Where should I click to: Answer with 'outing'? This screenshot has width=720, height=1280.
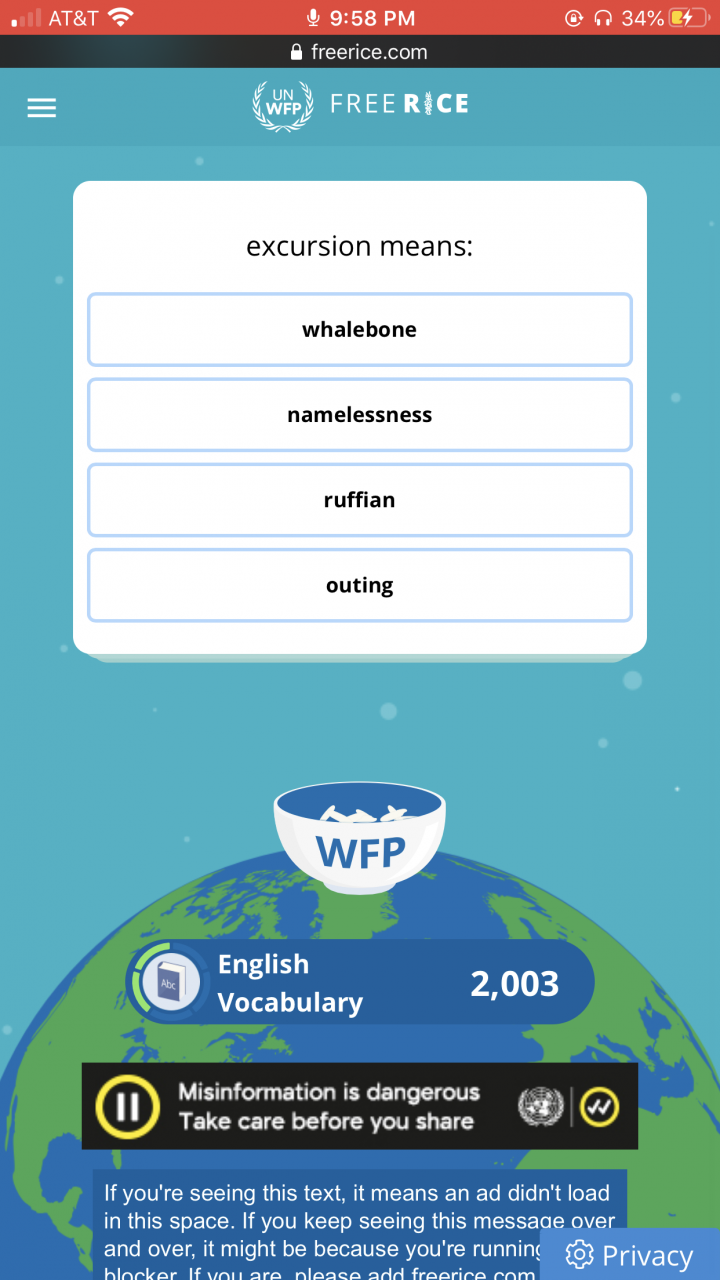[x=360, y=586]
